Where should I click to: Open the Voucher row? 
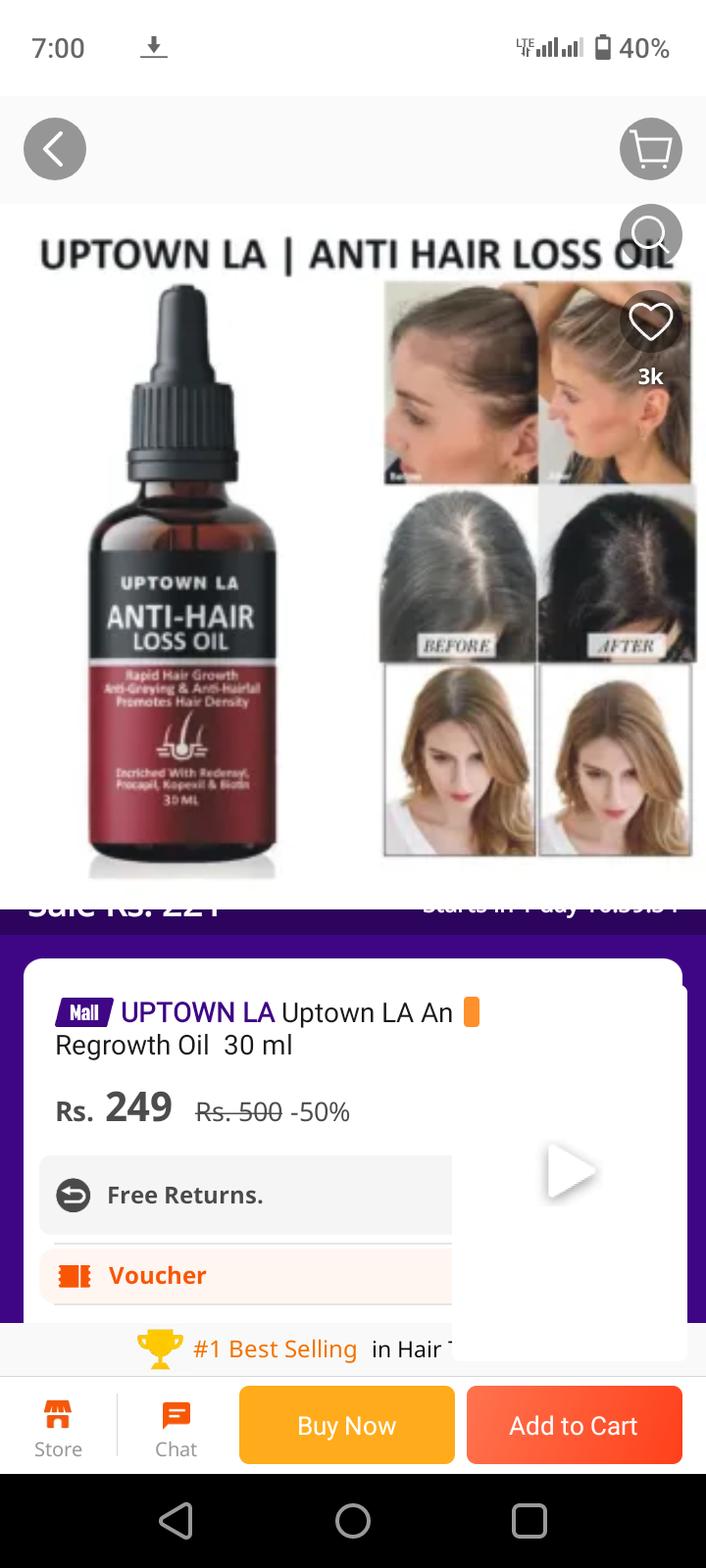(x=245, y=1275)
